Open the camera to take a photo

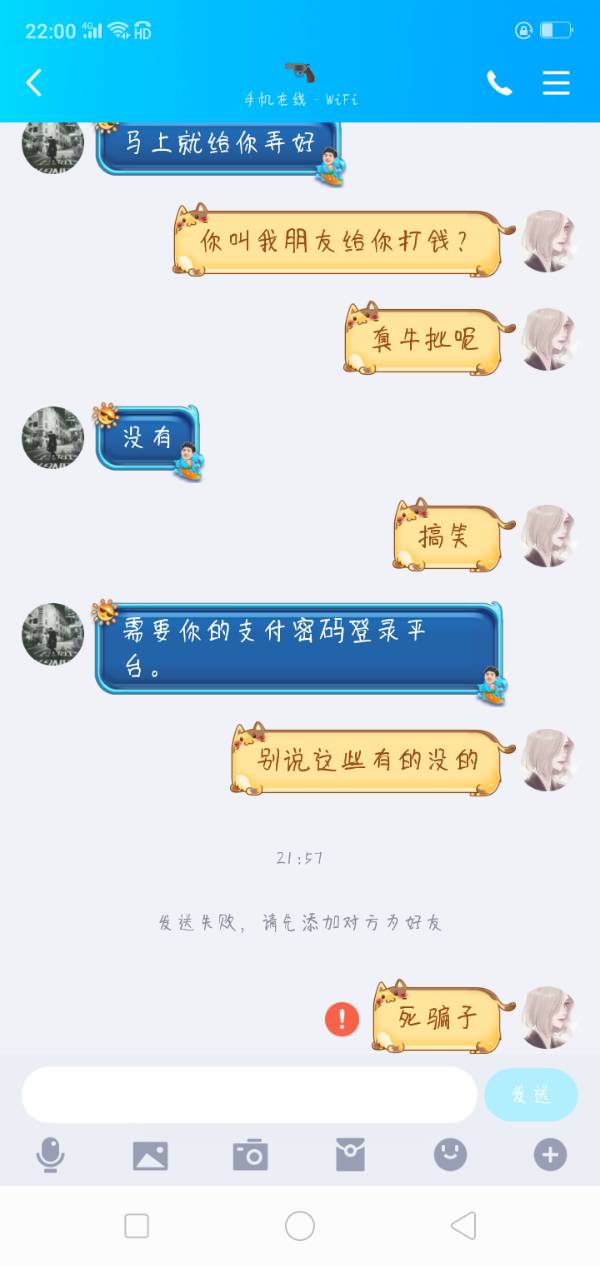point(250,1155)
